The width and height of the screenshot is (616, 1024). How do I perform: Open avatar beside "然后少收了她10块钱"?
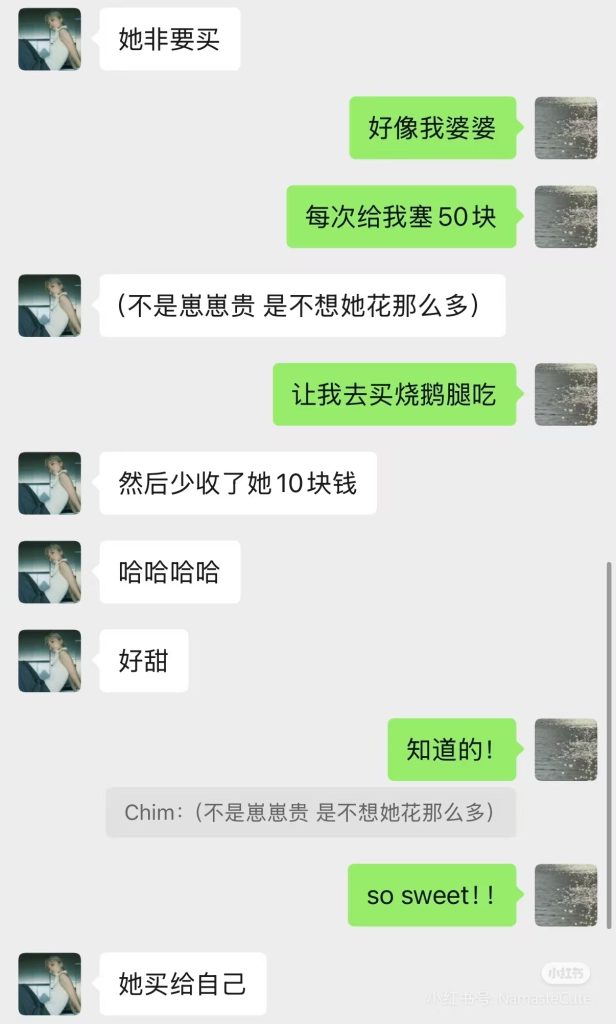click(x=49, y=483)
